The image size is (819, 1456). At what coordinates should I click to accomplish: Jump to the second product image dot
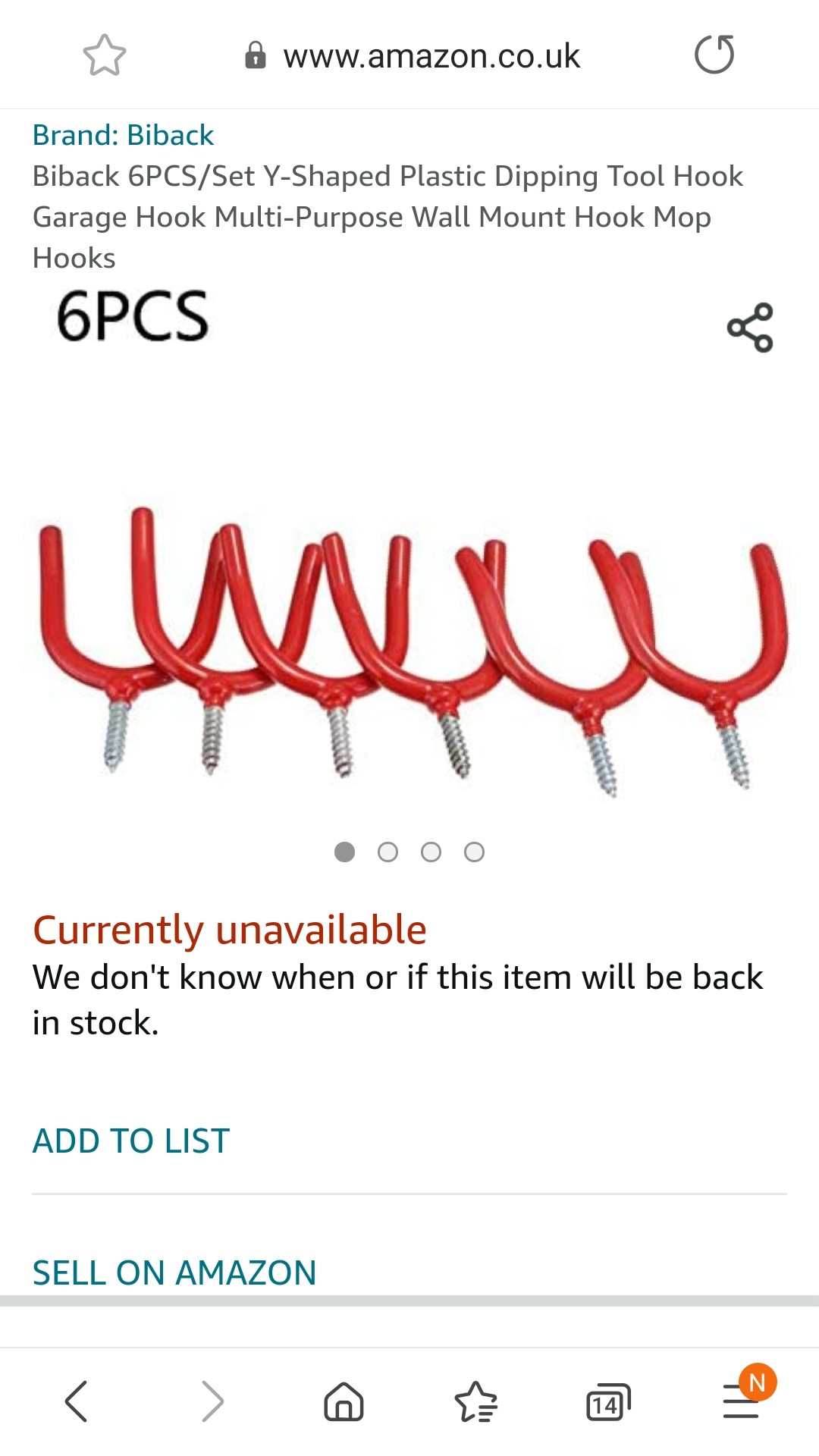pyautogui.click(x=388, y=852)
